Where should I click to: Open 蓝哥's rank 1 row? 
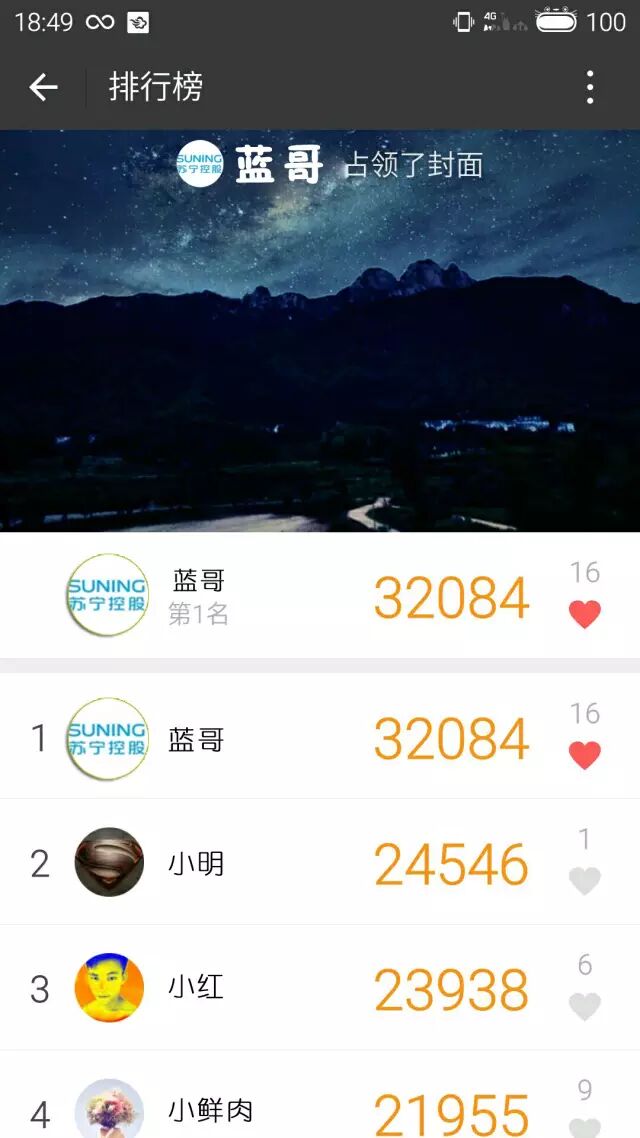(300, 738)
